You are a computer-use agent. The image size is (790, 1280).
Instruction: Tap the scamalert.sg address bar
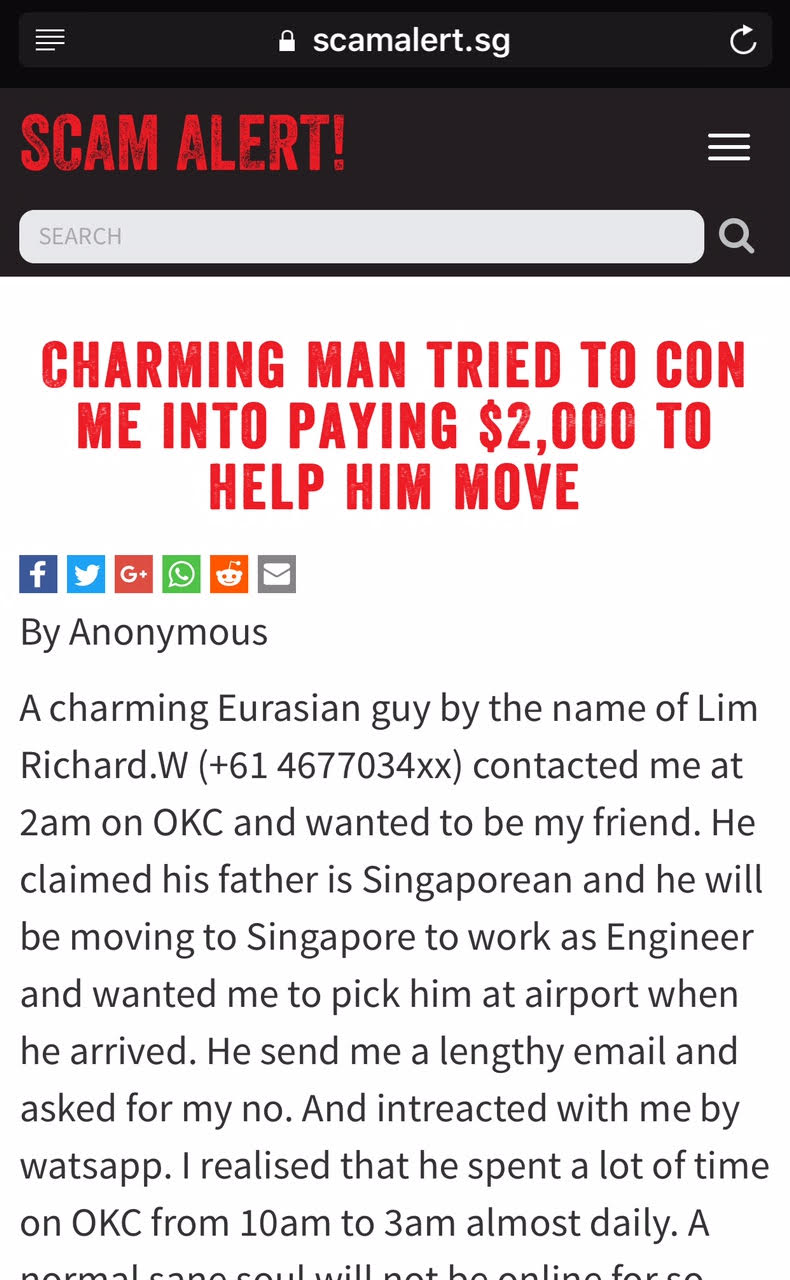(x=395, y=41)
